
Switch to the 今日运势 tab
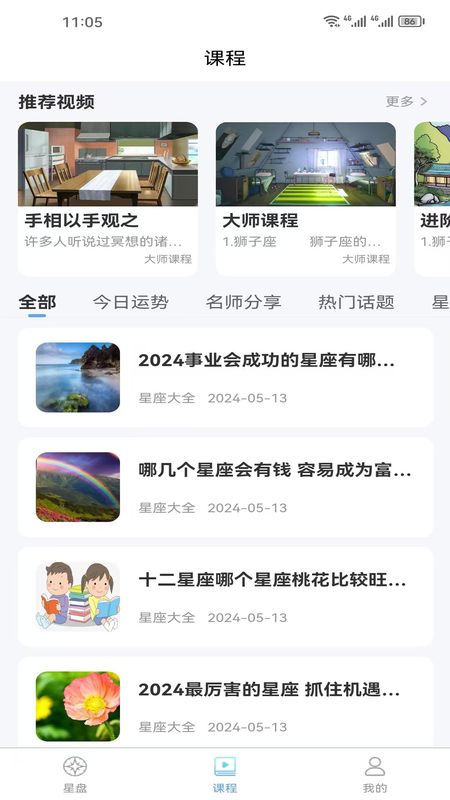tap(131, 302)
